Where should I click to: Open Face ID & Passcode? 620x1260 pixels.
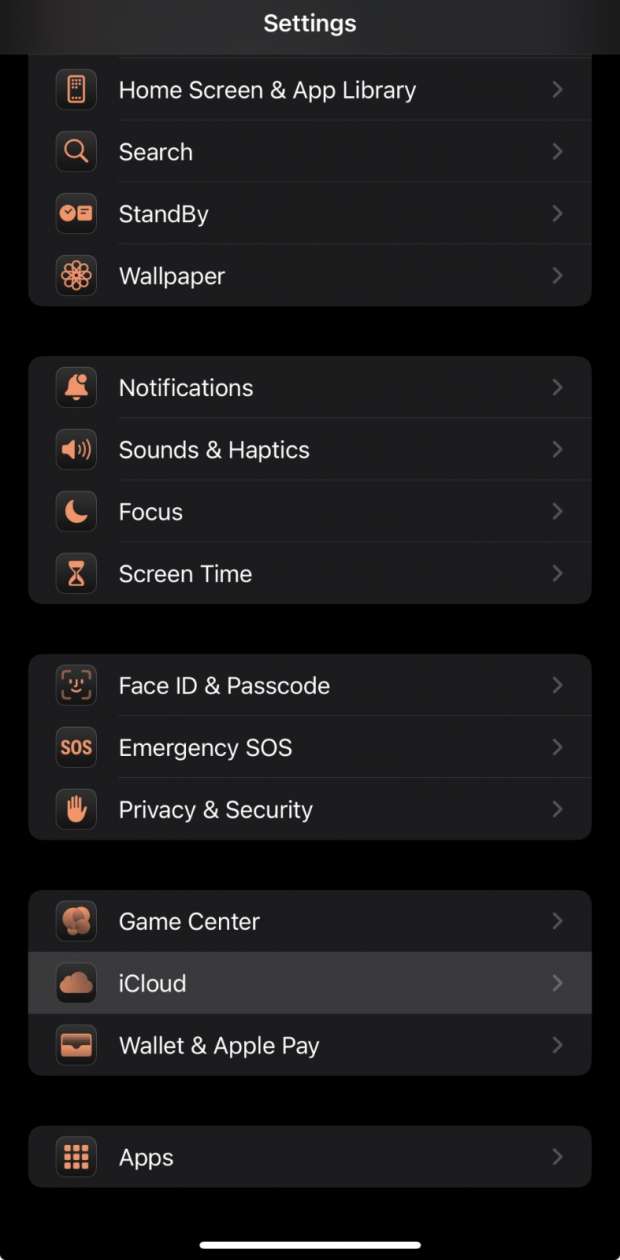coord(310,686)
